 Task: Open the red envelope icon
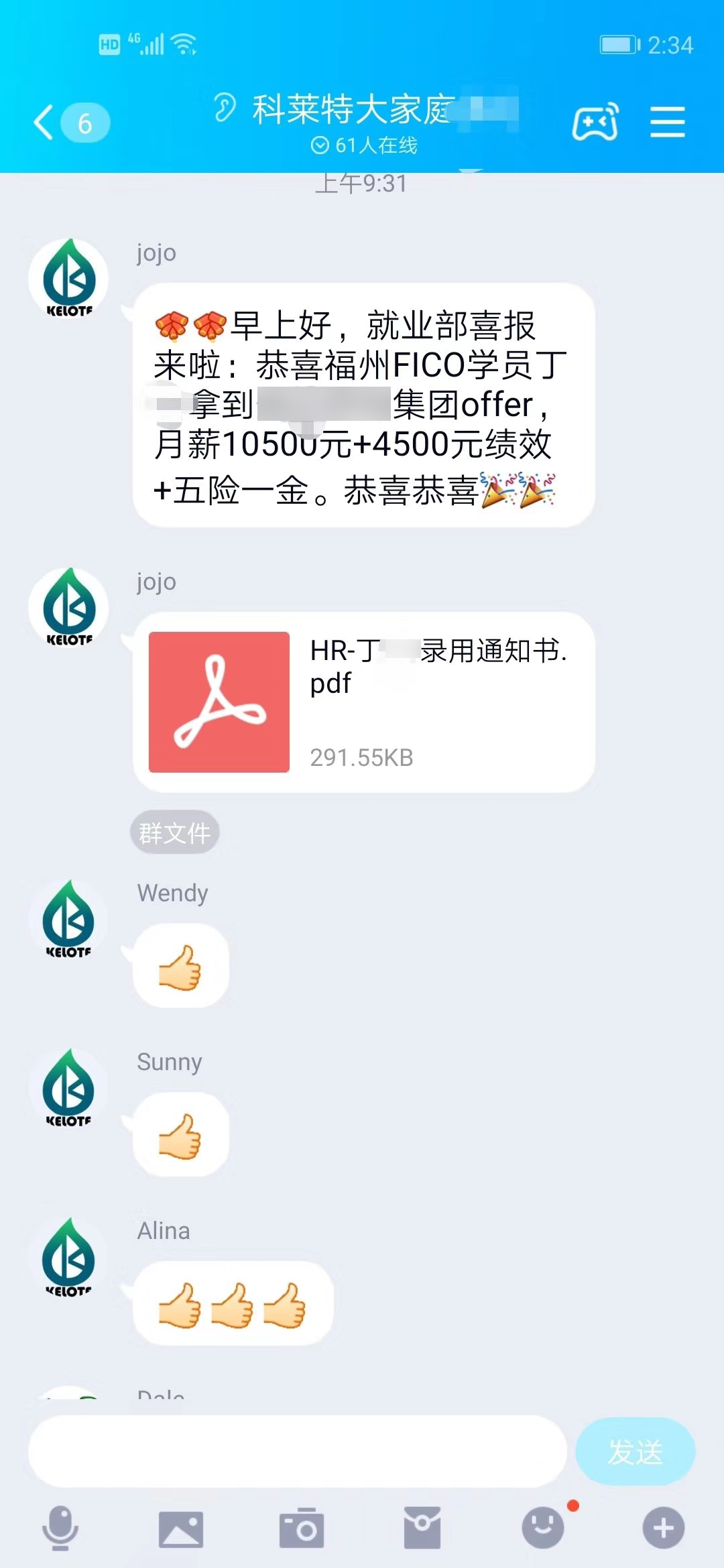pos(422,1528)
